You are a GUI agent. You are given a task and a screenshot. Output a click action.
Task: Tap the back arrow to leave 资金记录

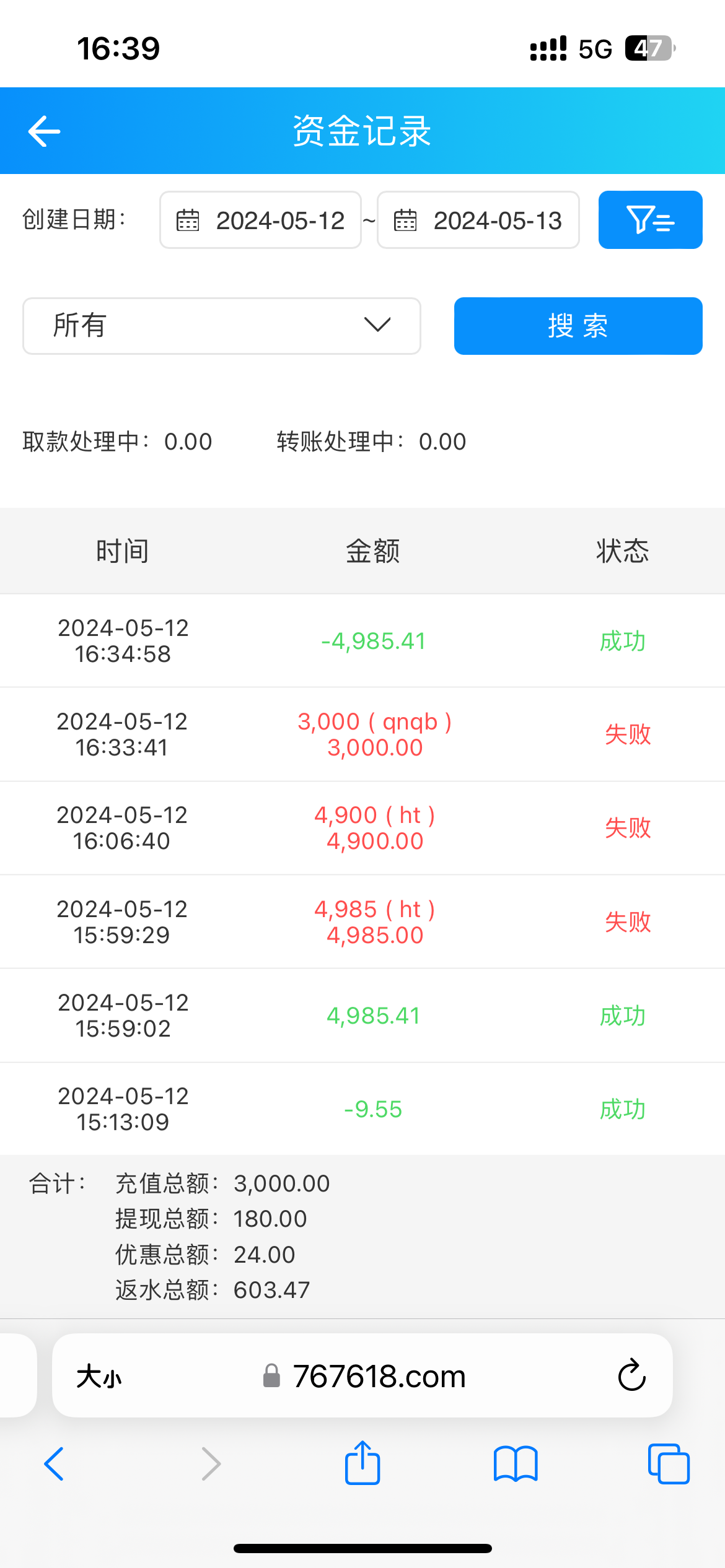(44, 131)
